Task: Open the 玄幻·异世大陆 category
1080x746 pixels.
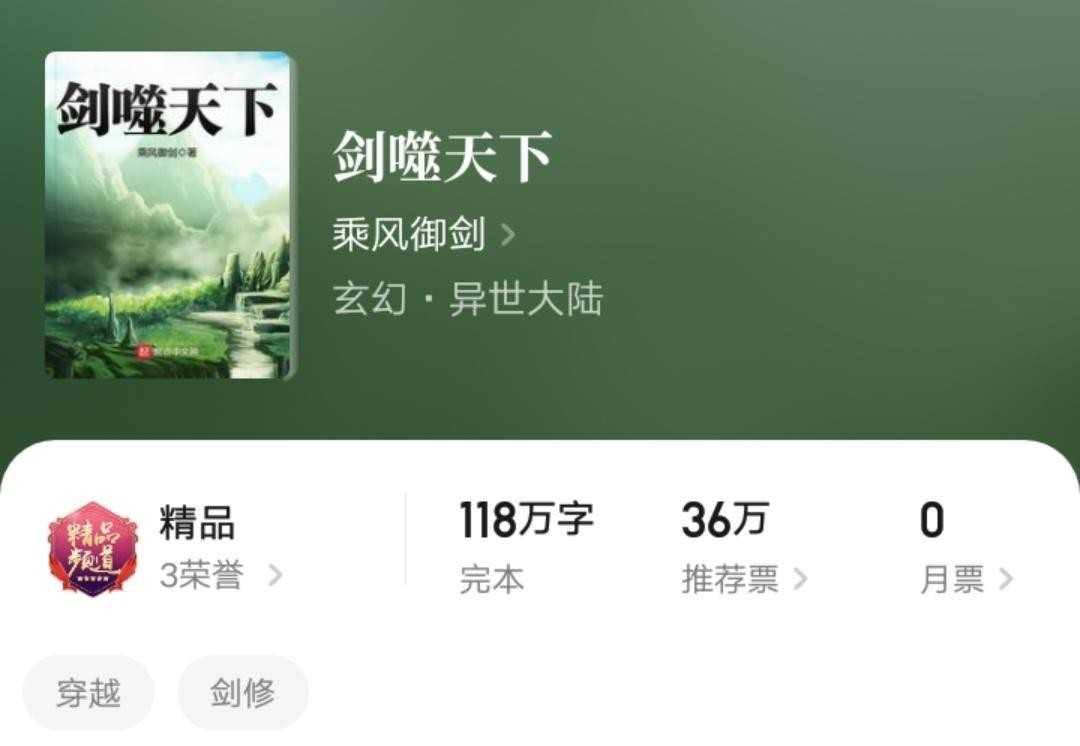Action: [x=467, y=299]
